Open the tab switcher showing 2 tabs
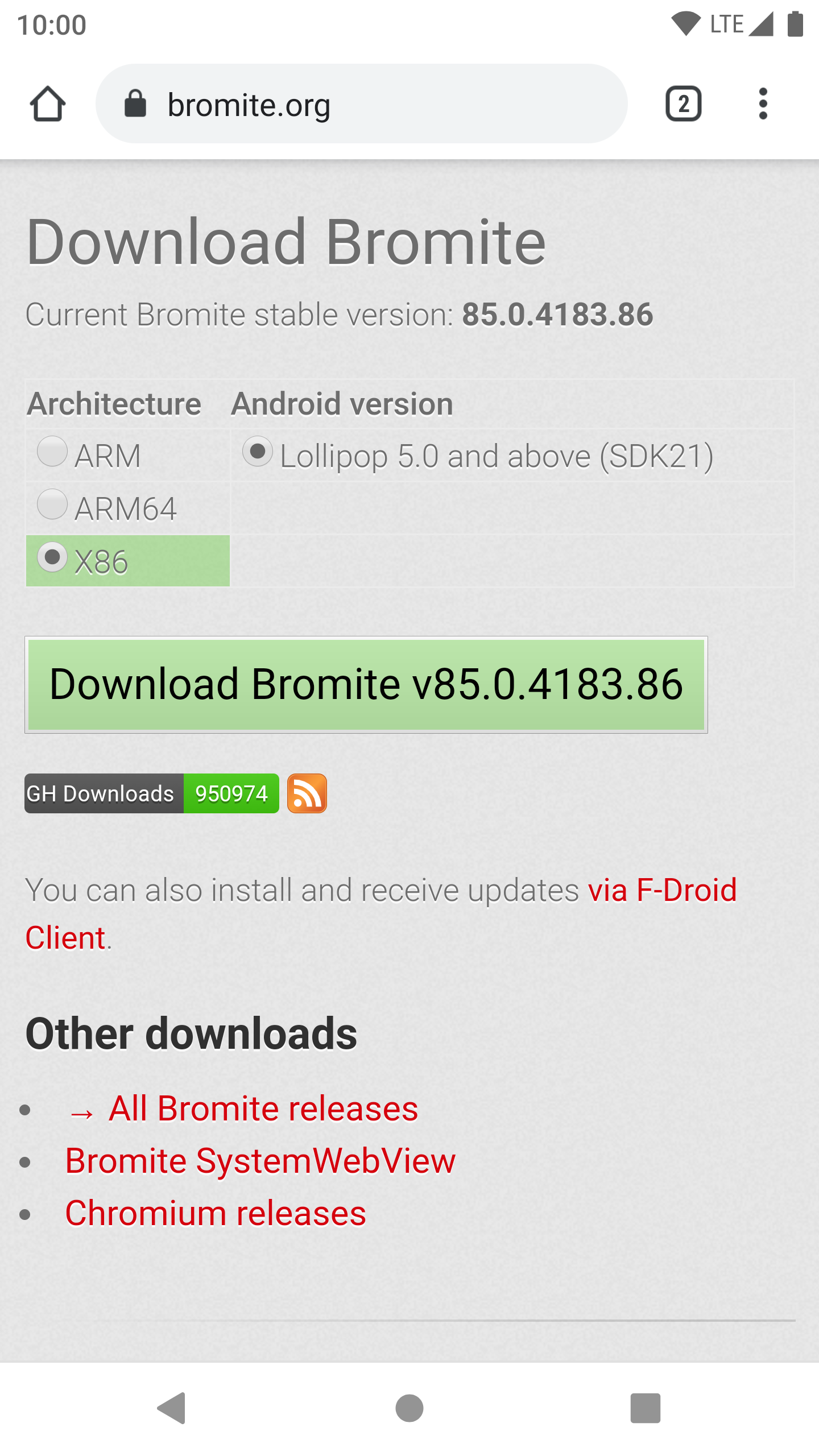This screenshot has height=1456, width=819. pyautogui.click(x=683, y=104)
